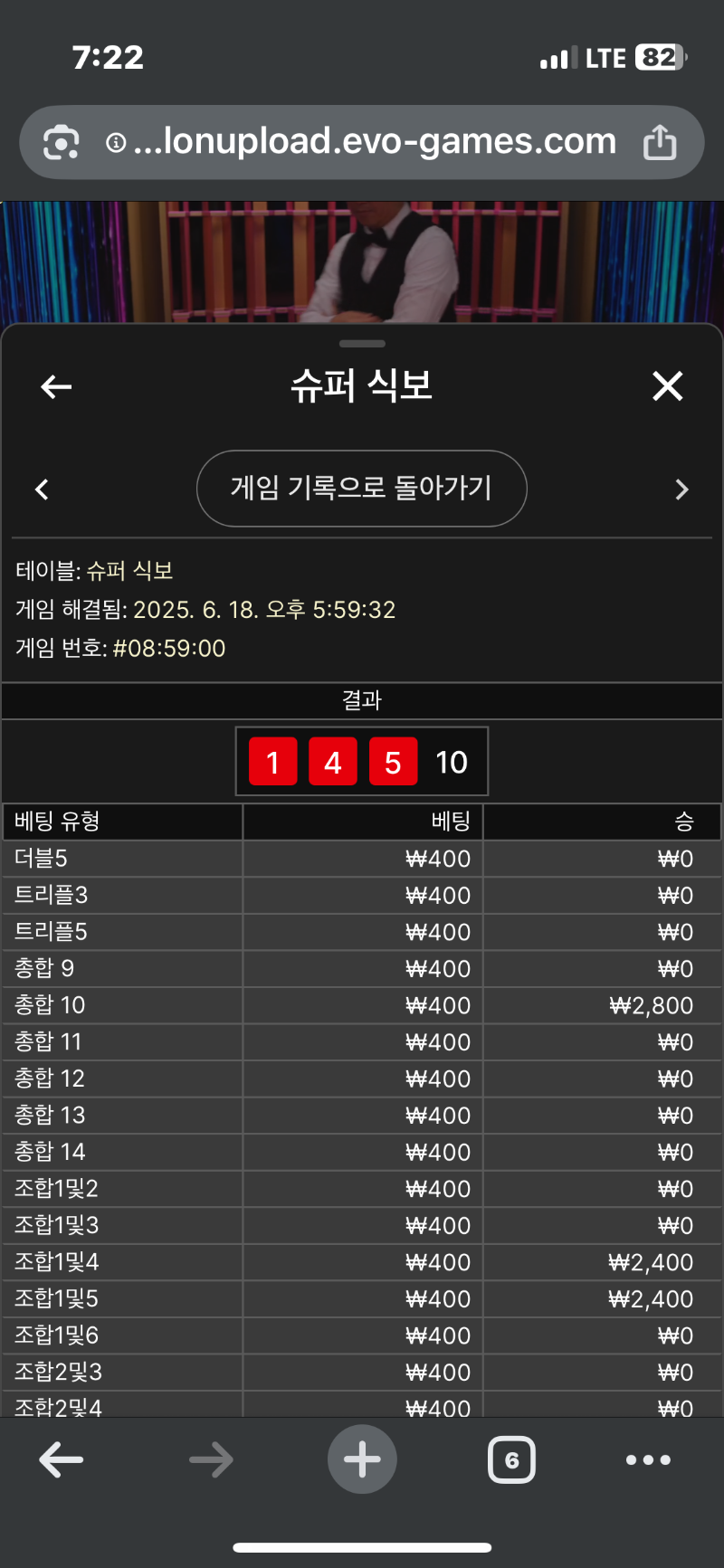Share the page from the address bar
Viewport: 724px width, 1568px height.
tap(660, 142)
